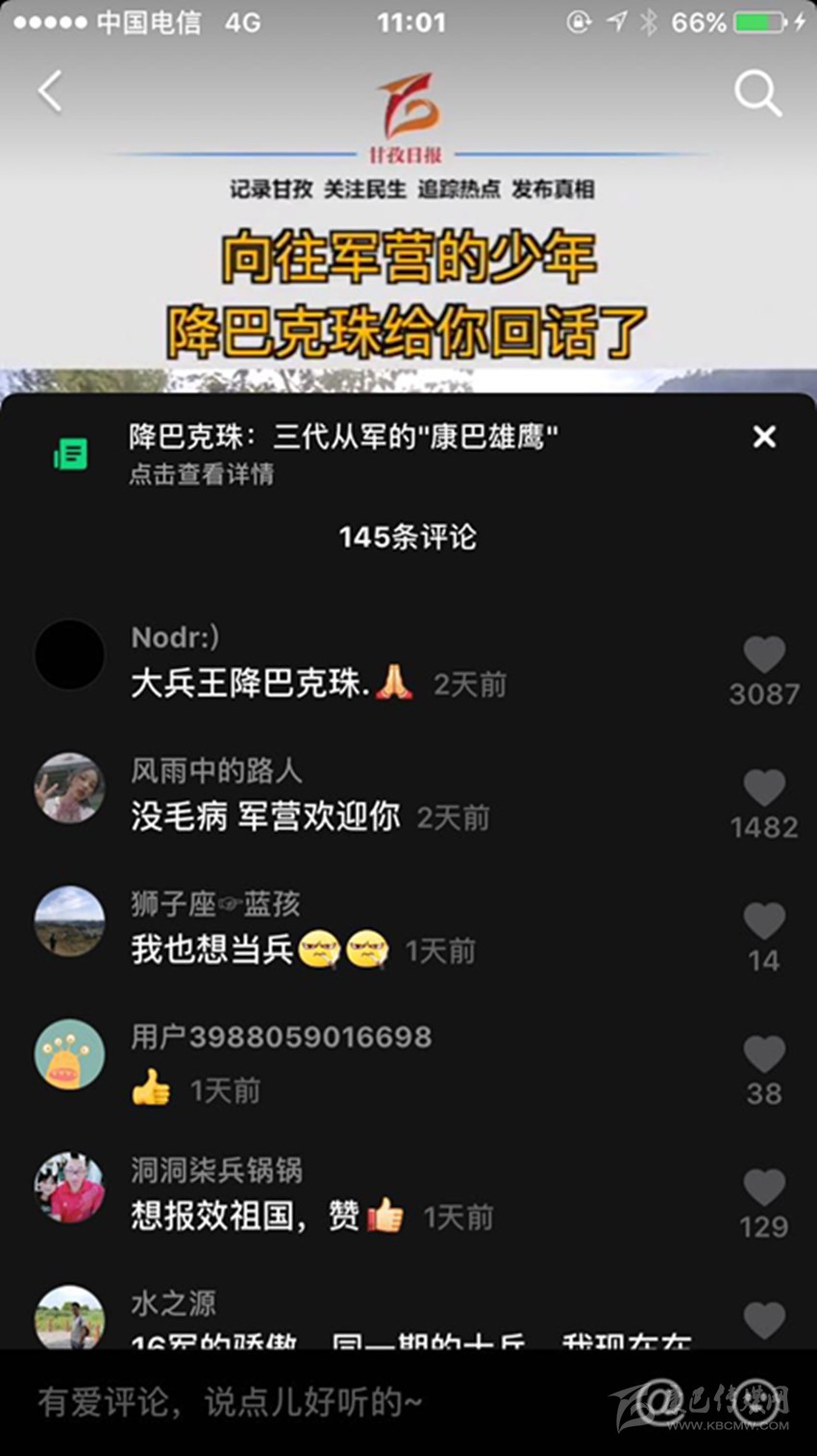Open search with the magnifier icon
Screen dimensions: 817x1456
(757, 93)
